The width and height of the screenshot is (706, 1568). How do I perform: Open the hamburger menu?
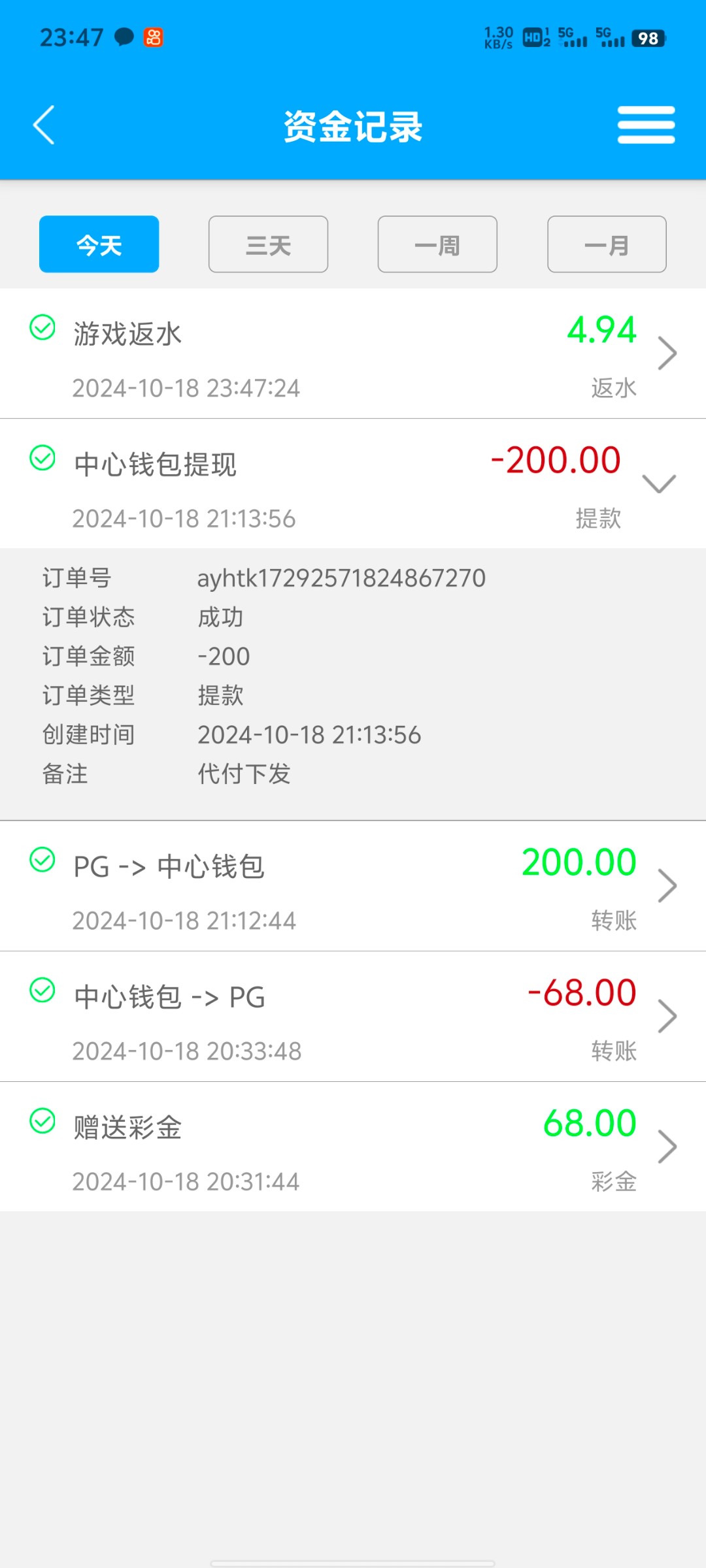pyautogui.click(x=646, y=125)
